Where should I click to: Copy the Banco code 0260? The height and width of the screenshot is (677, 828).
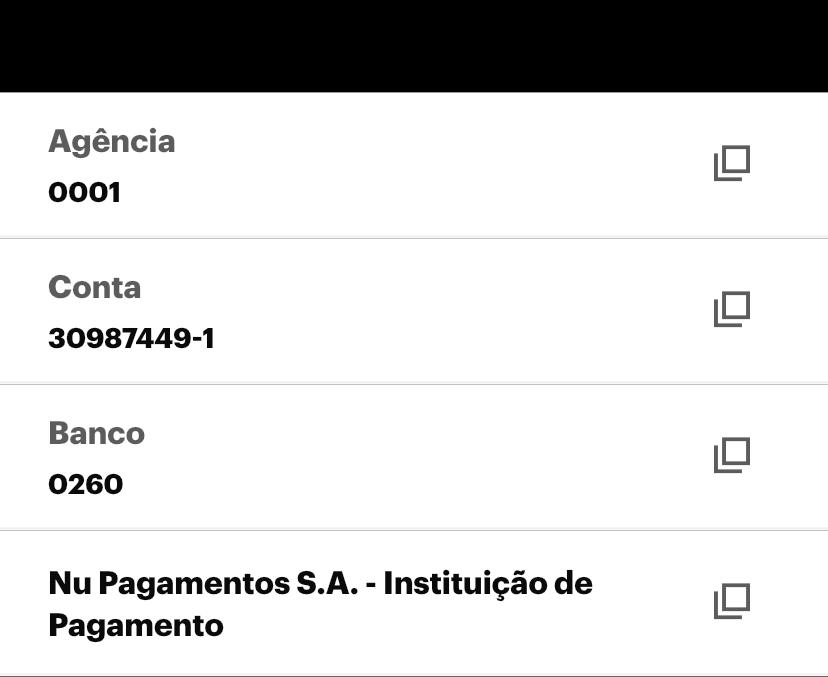click(732, 455)
